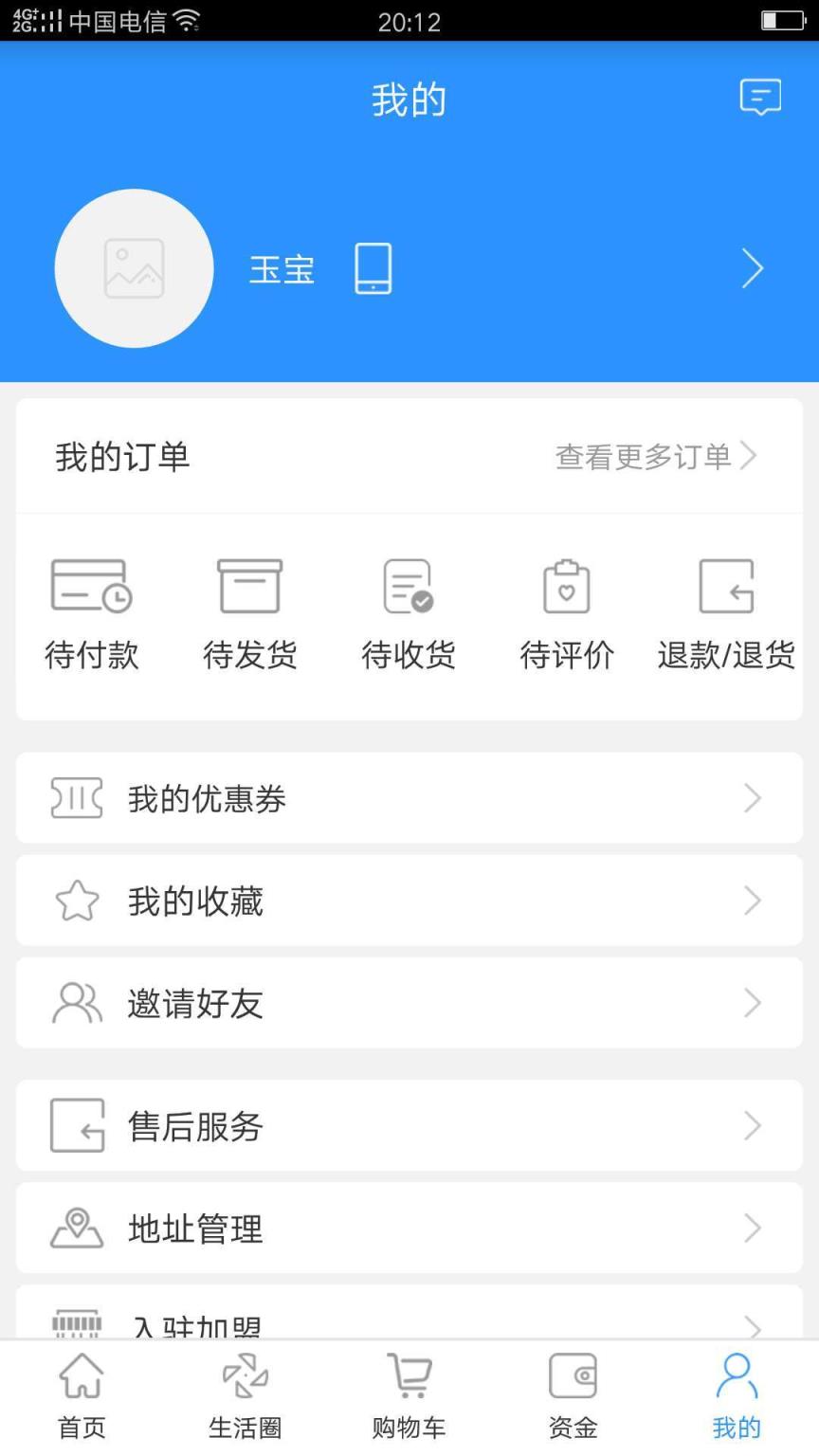This screenshot has height=1456, width=819.
Task: Tap the circular profile avatar image
Action: coord(134,268)
